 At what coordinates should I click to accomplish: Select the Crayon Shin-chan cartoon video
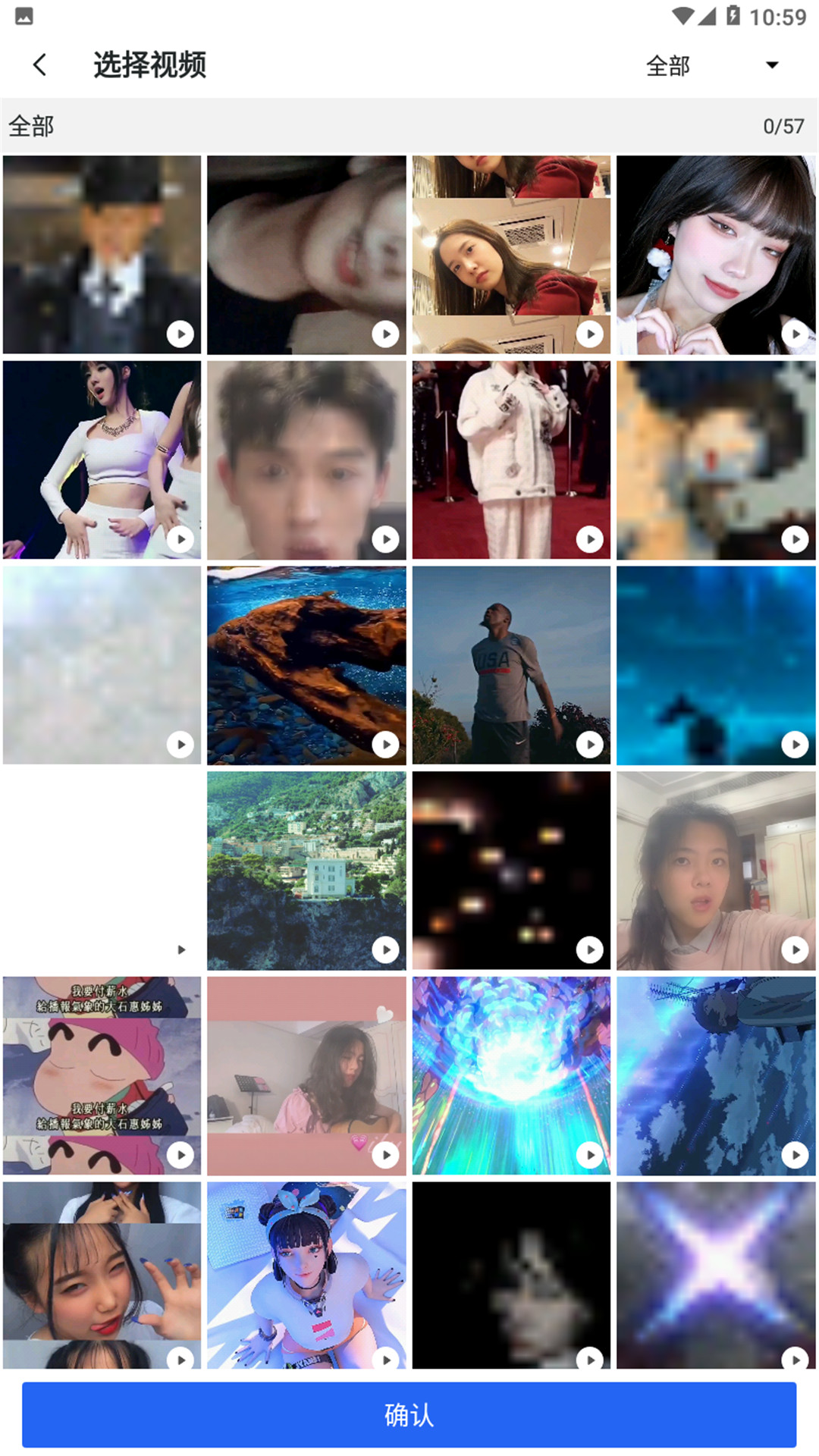coord(102,1075)
